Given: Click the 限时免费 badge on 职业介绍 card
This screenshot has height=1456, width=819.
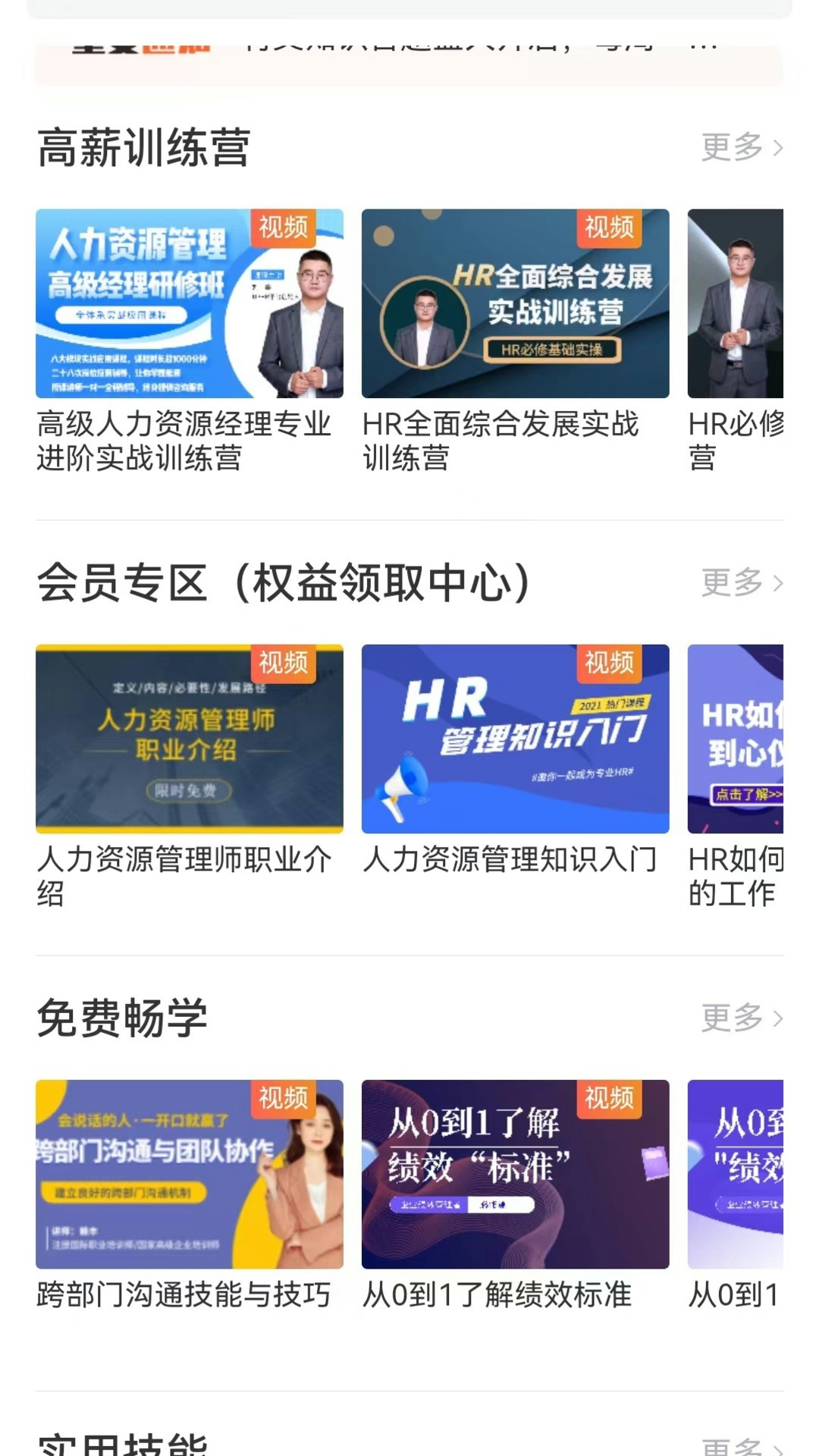Looking at the screenshot, I should click(x=189, y=789).
